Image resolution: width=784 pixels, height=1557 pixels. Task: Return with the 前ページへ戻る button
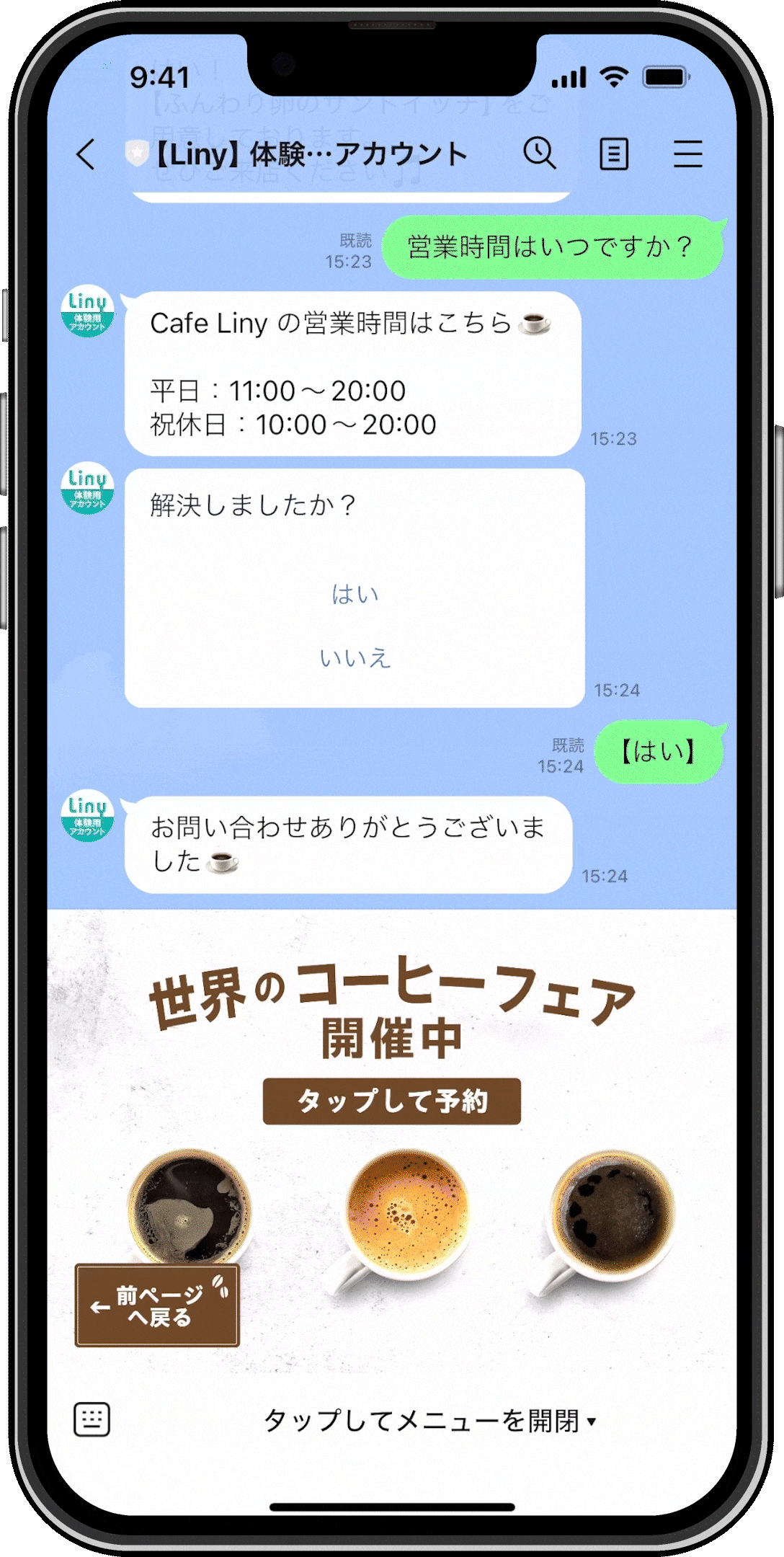pos(157,1305)
